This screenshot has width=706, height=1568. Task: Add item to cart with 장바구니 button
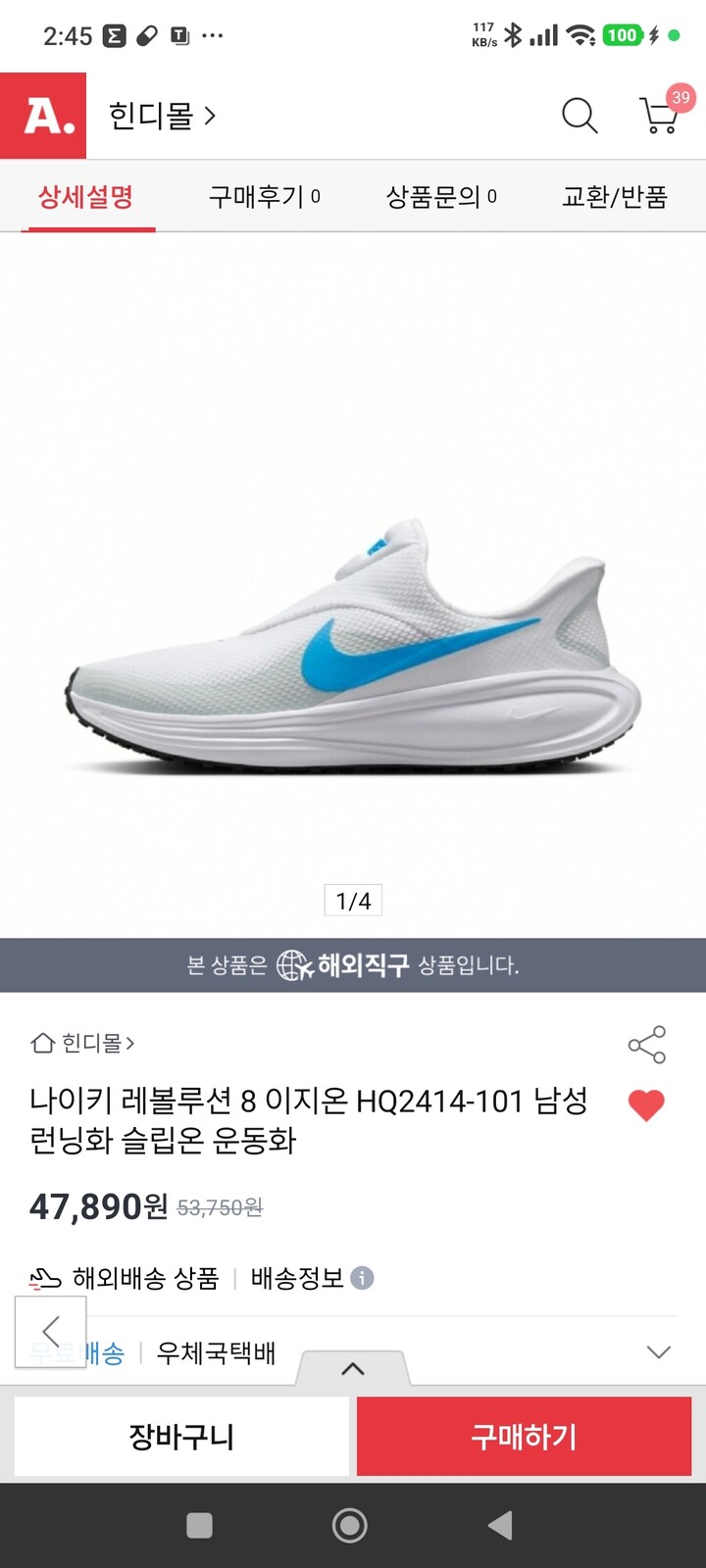tap(180, 1437)
